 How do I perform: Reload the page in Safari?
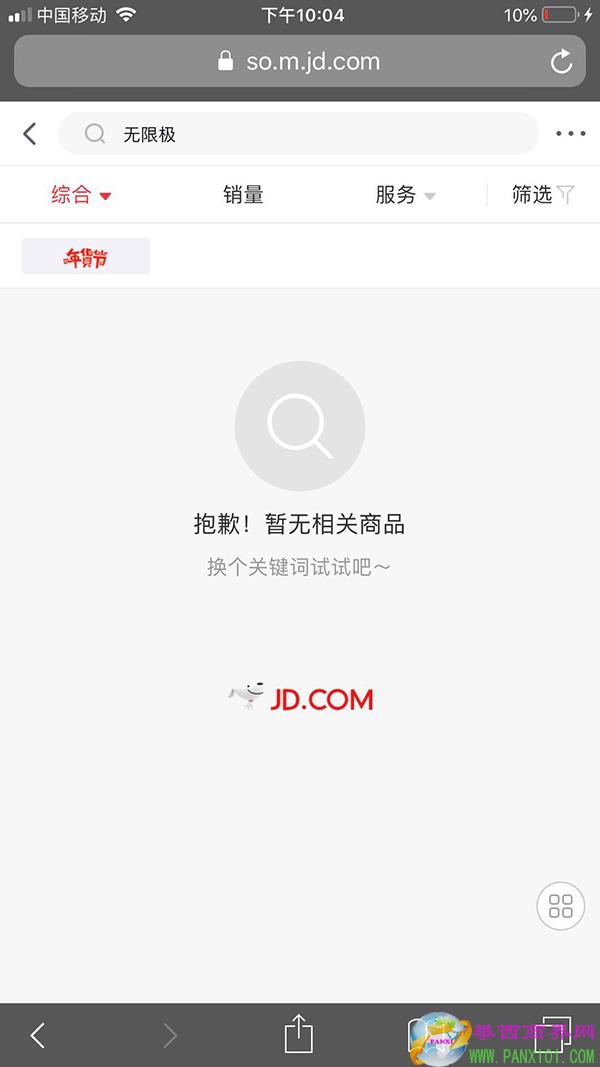(562, 62)
